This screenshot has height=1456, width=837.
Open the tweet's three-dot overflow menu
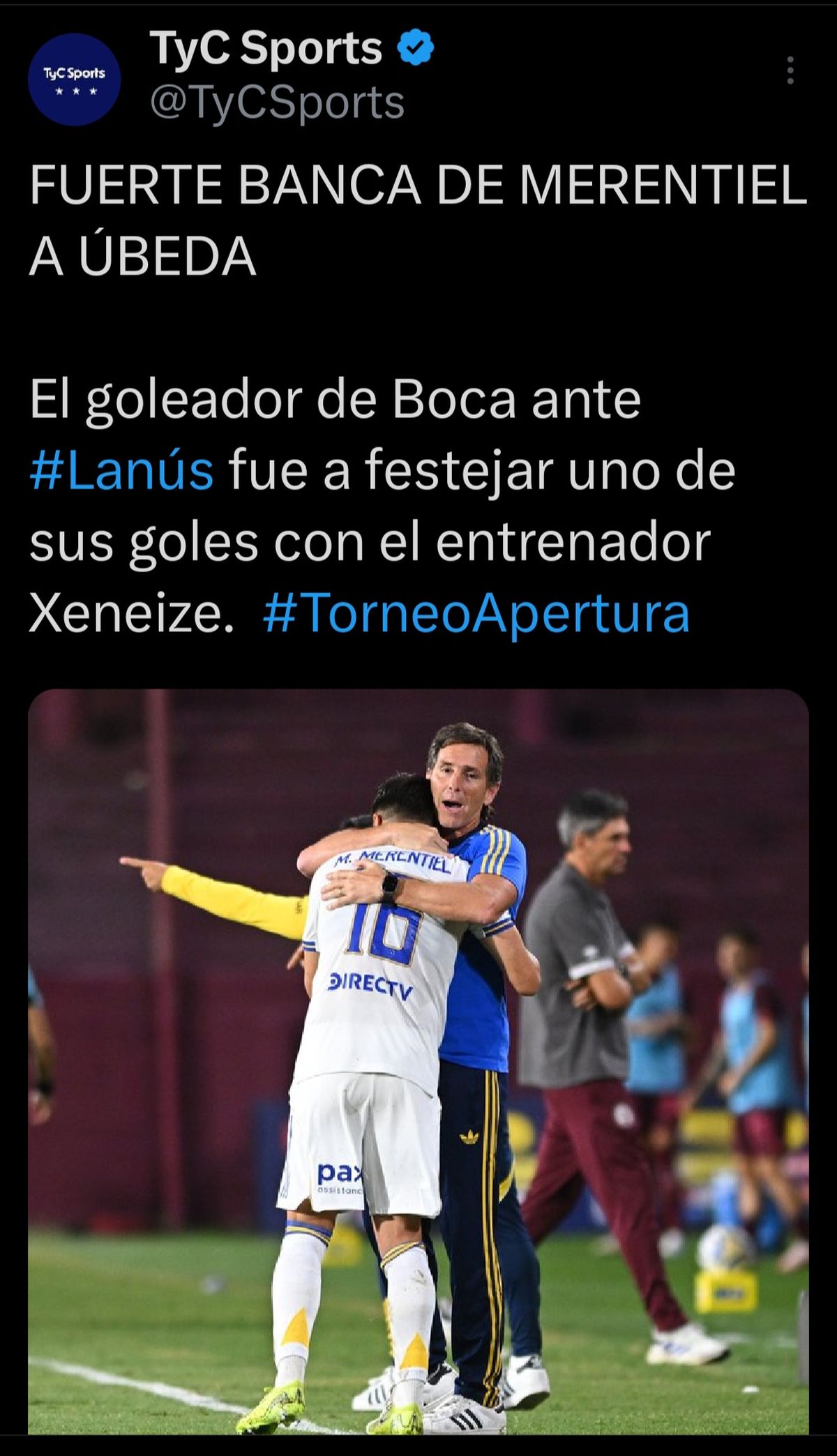point(790,70)
